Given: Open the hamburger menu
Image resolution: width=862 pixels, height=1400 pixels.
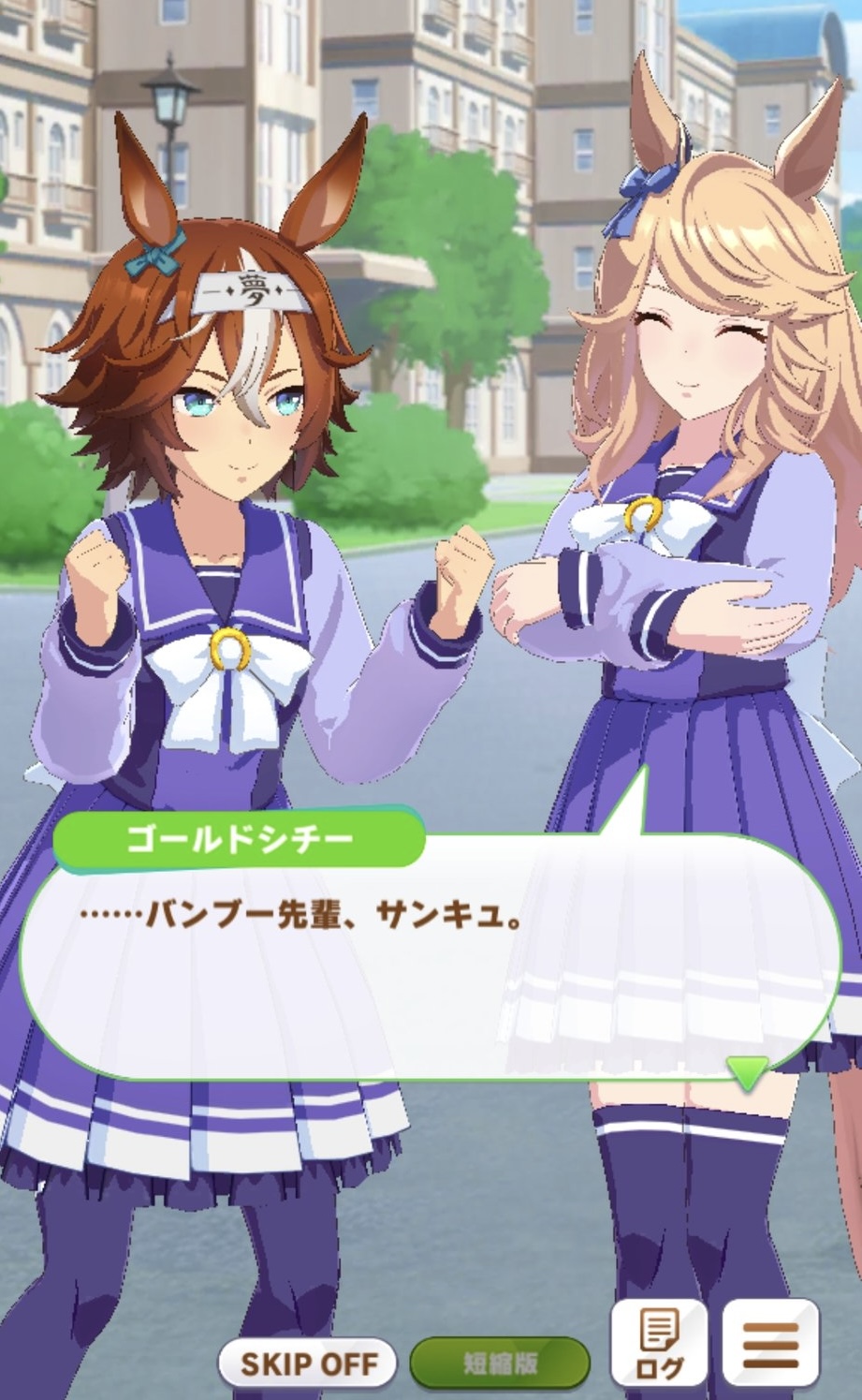Looking at the screenshot, I should [770, 1344].
